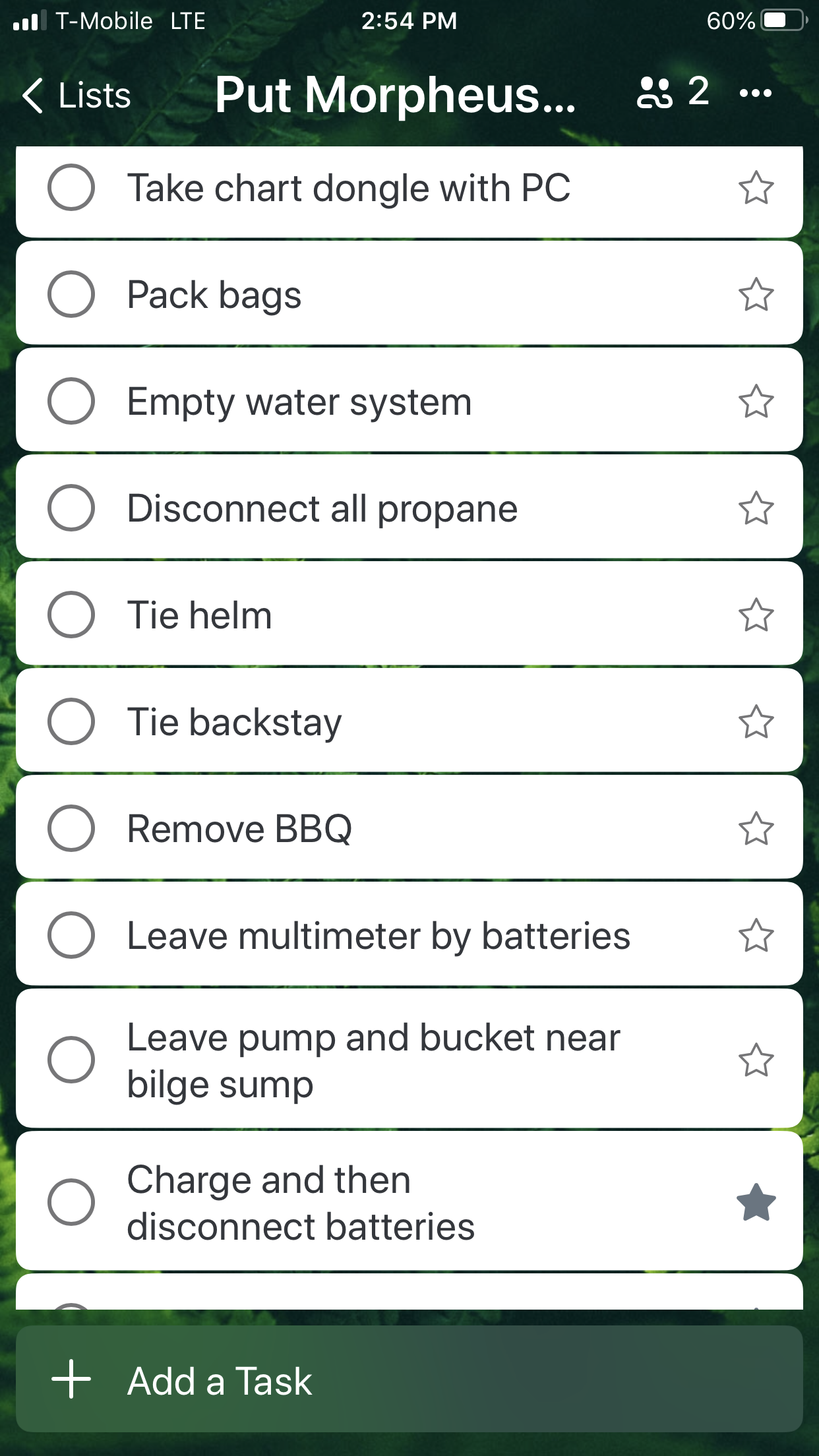Open the three-dot overflow menu
This screenshot has height=1456, width=819.
(x=755, y=93)
